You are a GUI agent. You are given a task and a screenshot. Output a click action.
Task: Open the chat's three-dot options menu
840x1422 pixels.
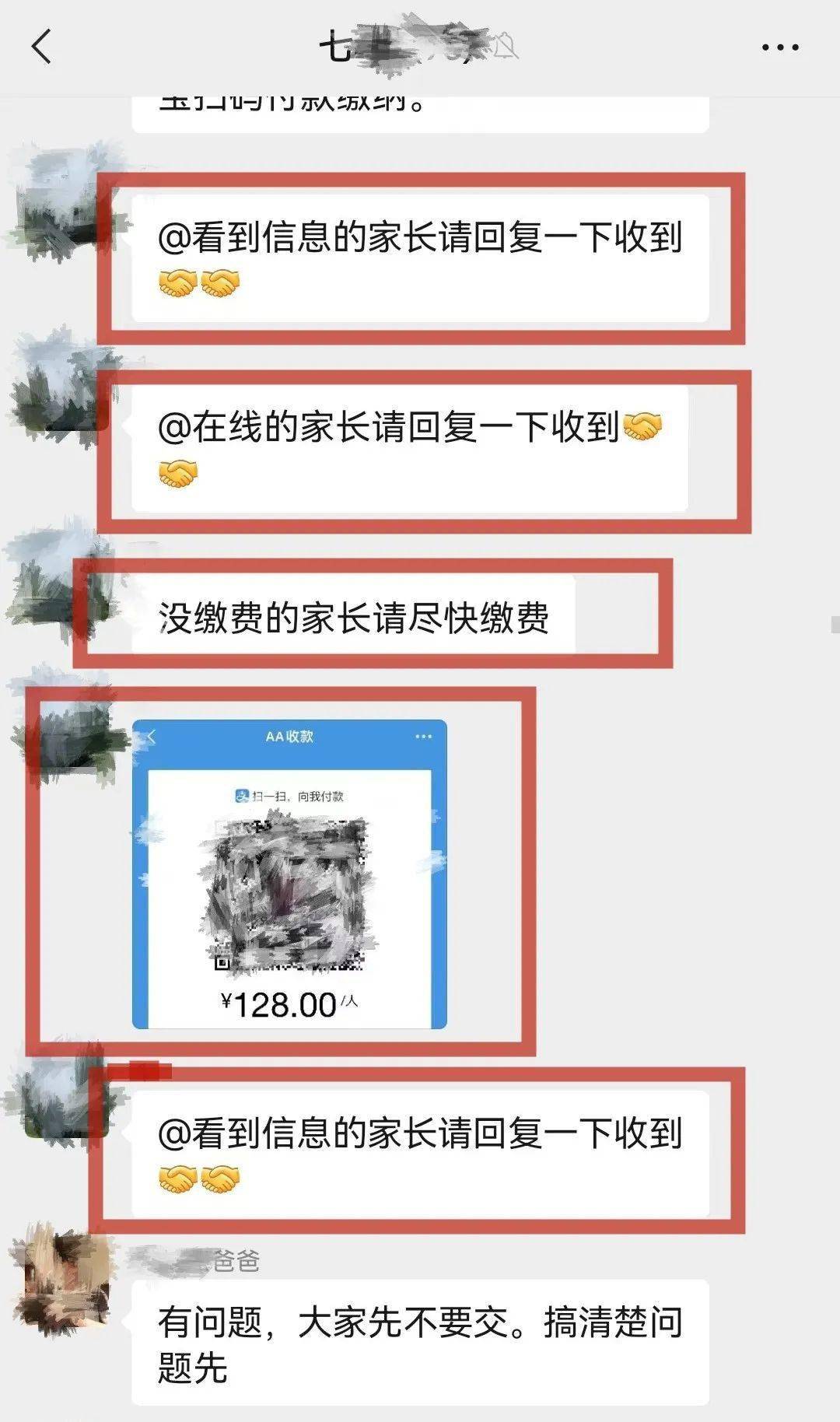(x=779, y=48)
